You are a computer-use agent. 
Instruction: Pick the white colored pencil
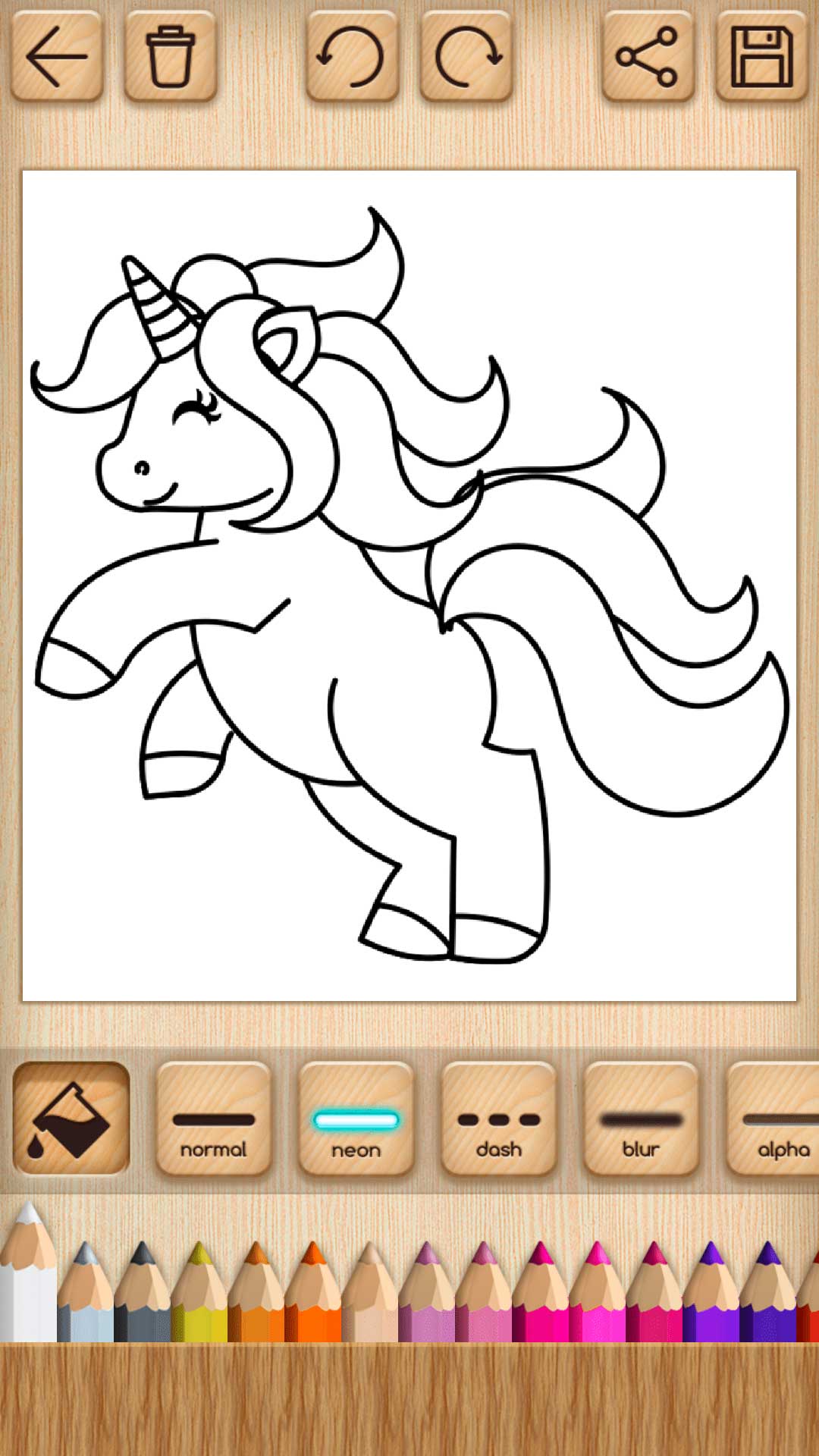[x=28, y=1274]
